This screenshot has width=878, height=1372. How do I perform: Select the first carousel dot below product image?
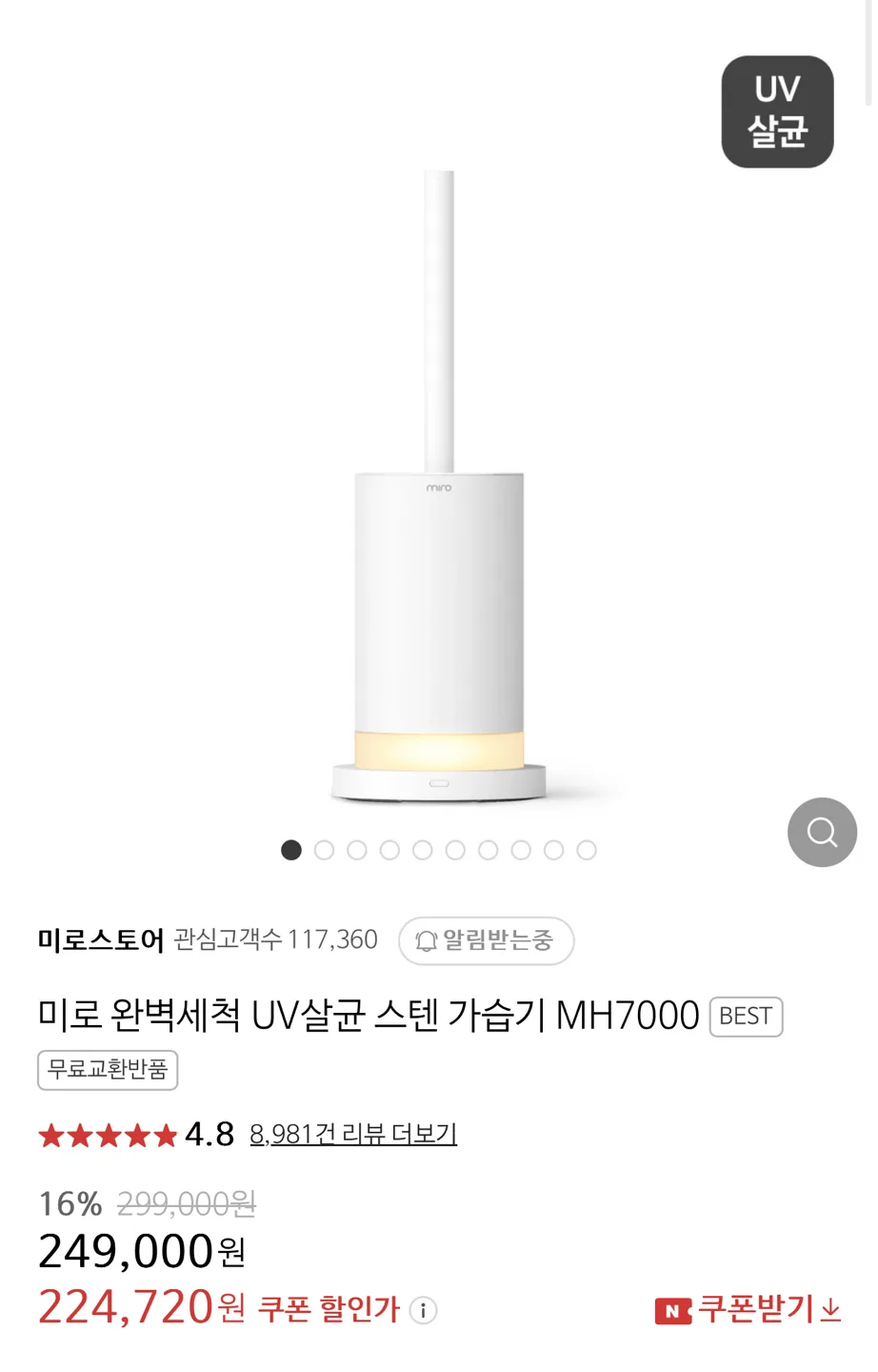click(290, 850)
